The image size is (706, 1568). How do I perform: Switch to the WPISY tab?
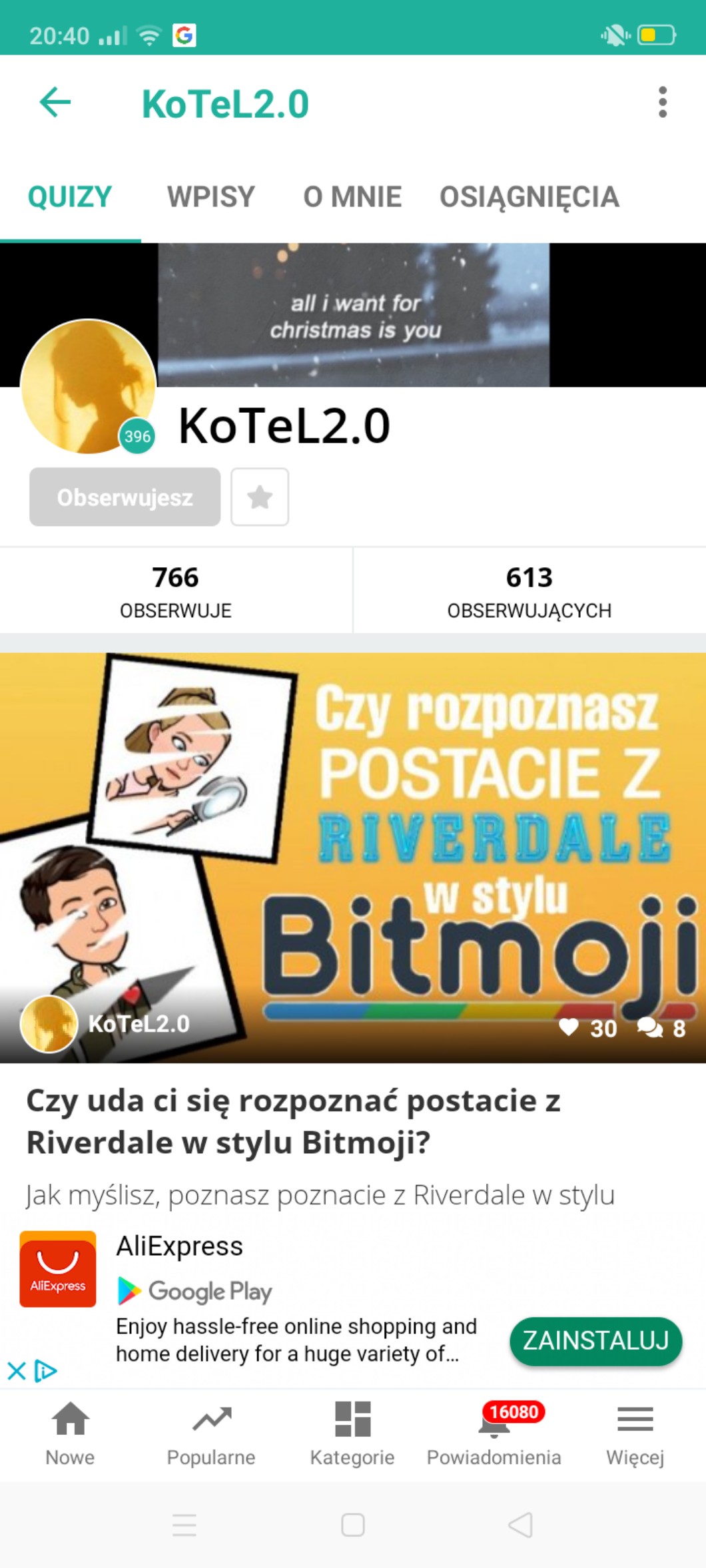click(x=211, y=197)
